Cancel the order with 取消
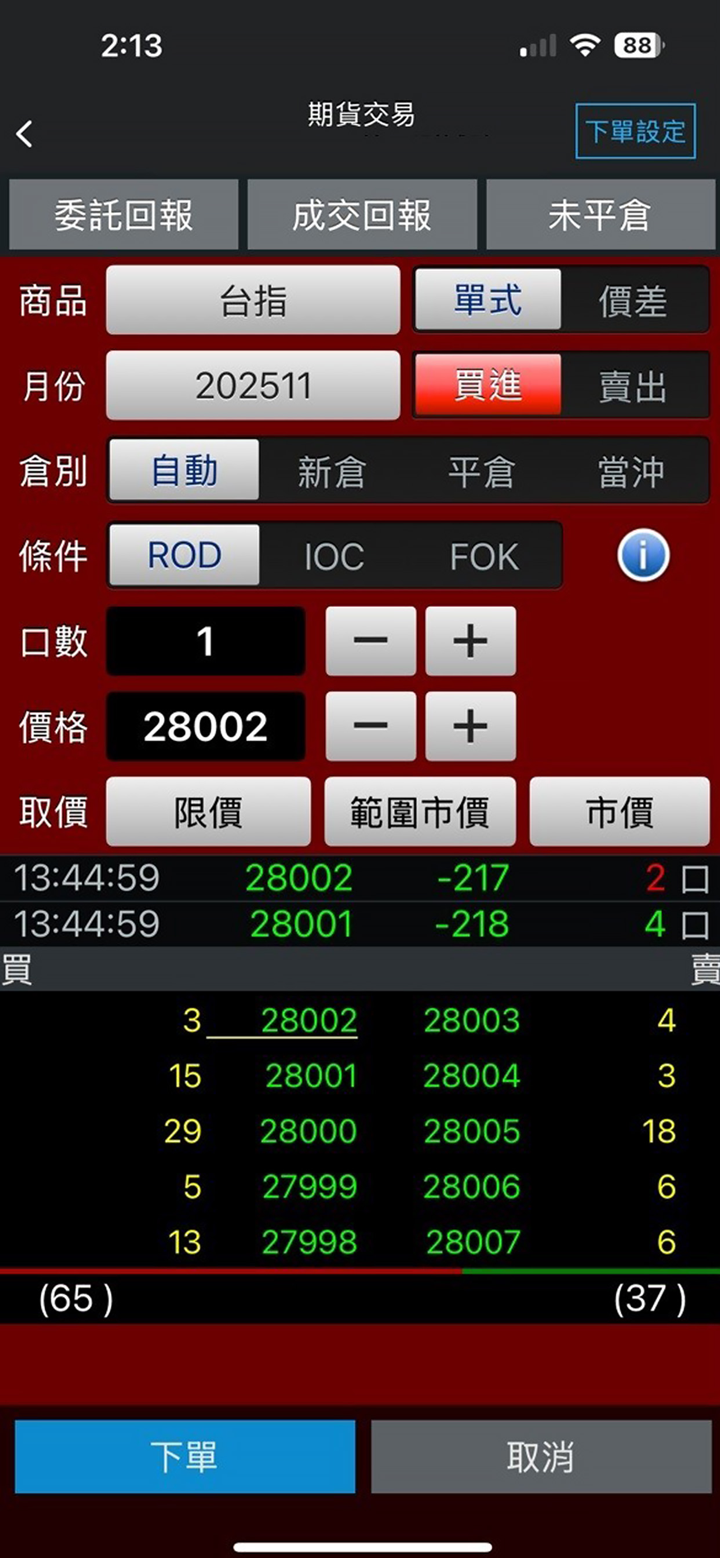 tap(540, 1457)
